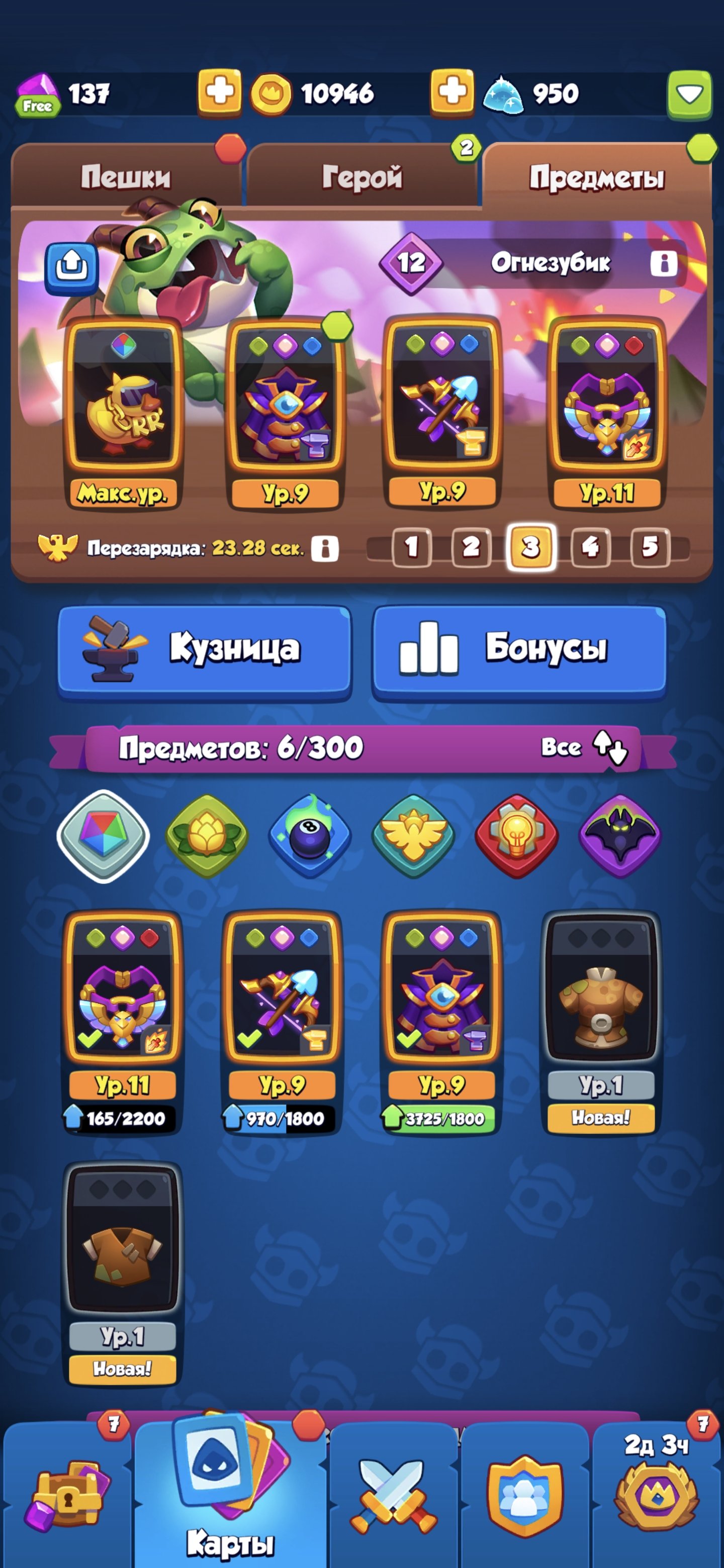Add more gems with the plus button
Image resolution: width=724 pixels, height=1568 pixels.
(x=219, y=93)
